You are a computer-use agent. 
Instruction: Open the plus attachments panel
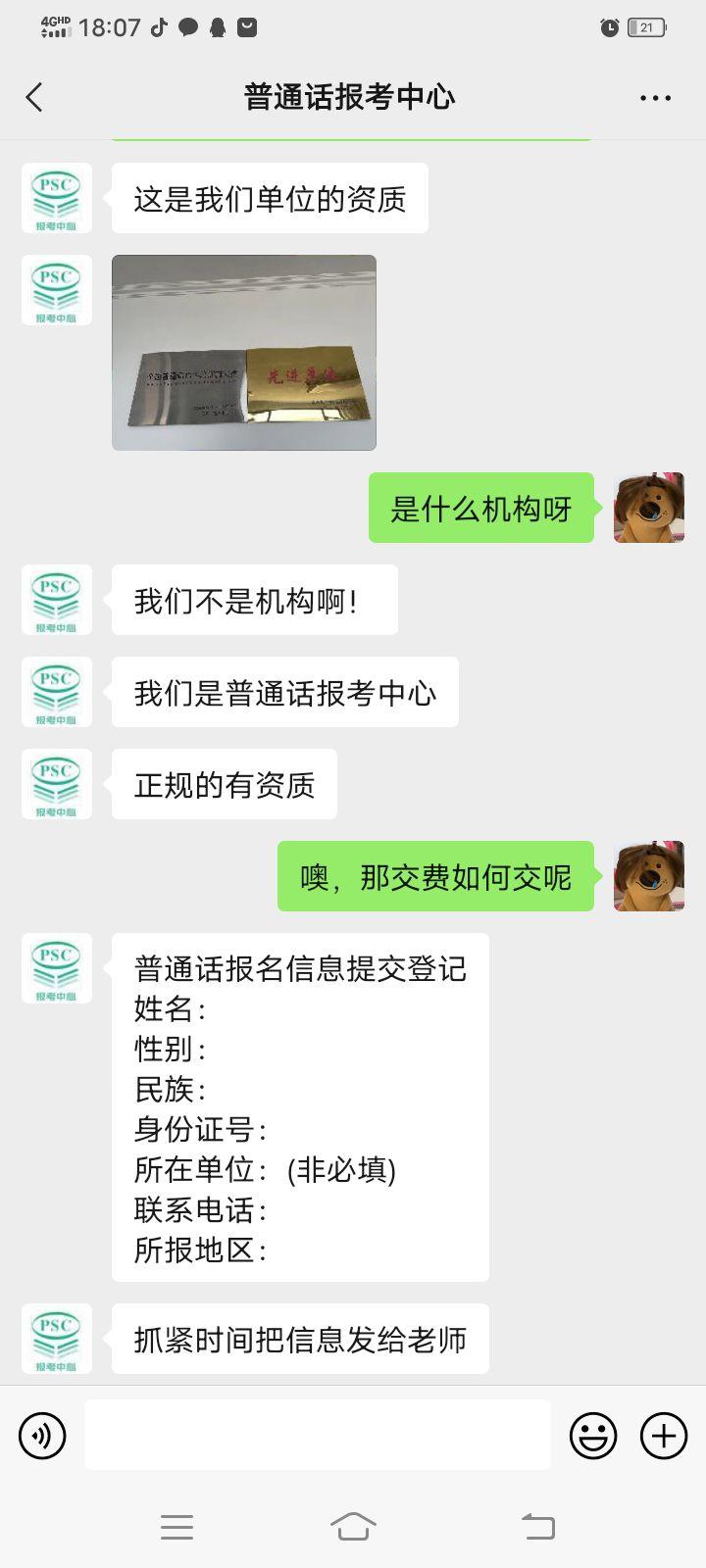tap(664, 1436)
